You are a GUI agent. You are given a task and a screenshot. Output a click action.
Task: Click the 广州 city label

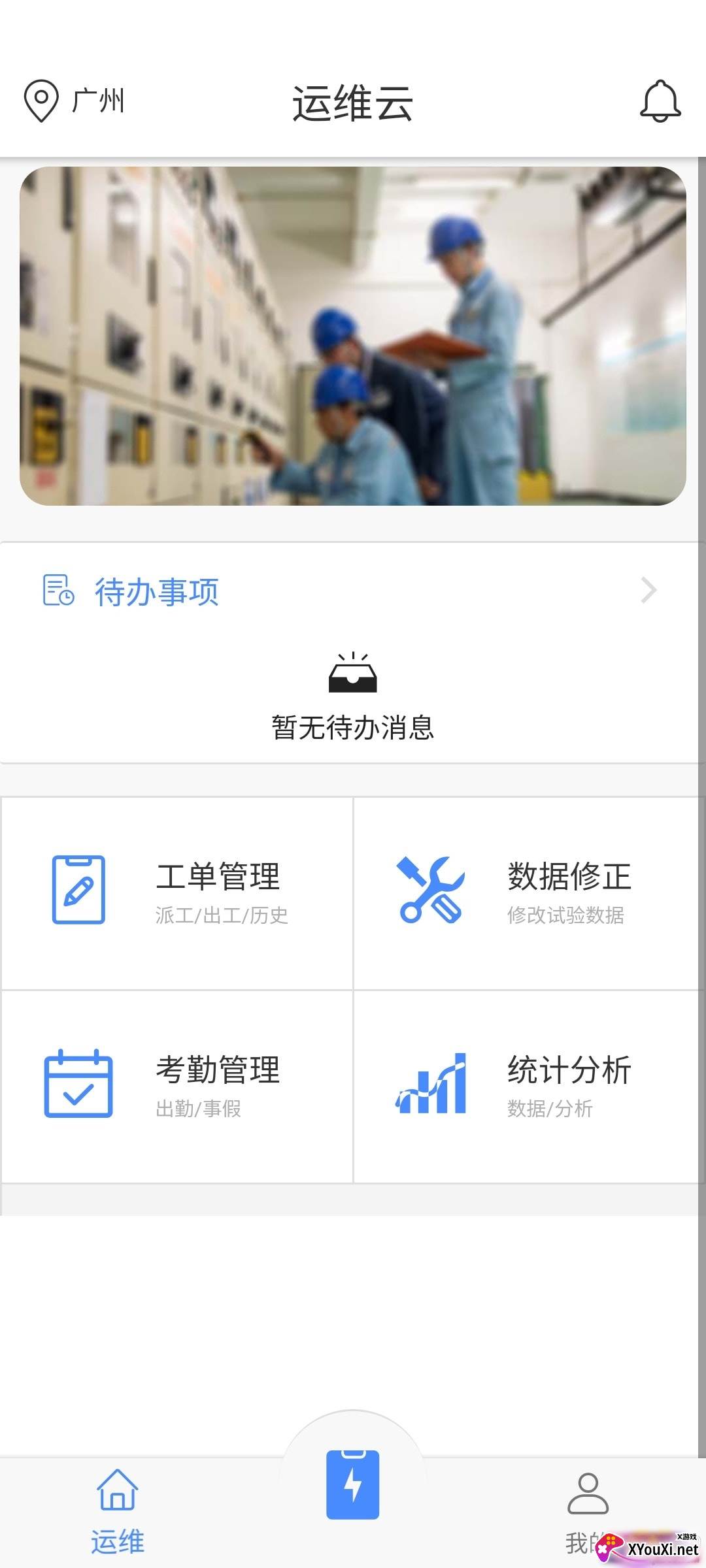point(98,99)
